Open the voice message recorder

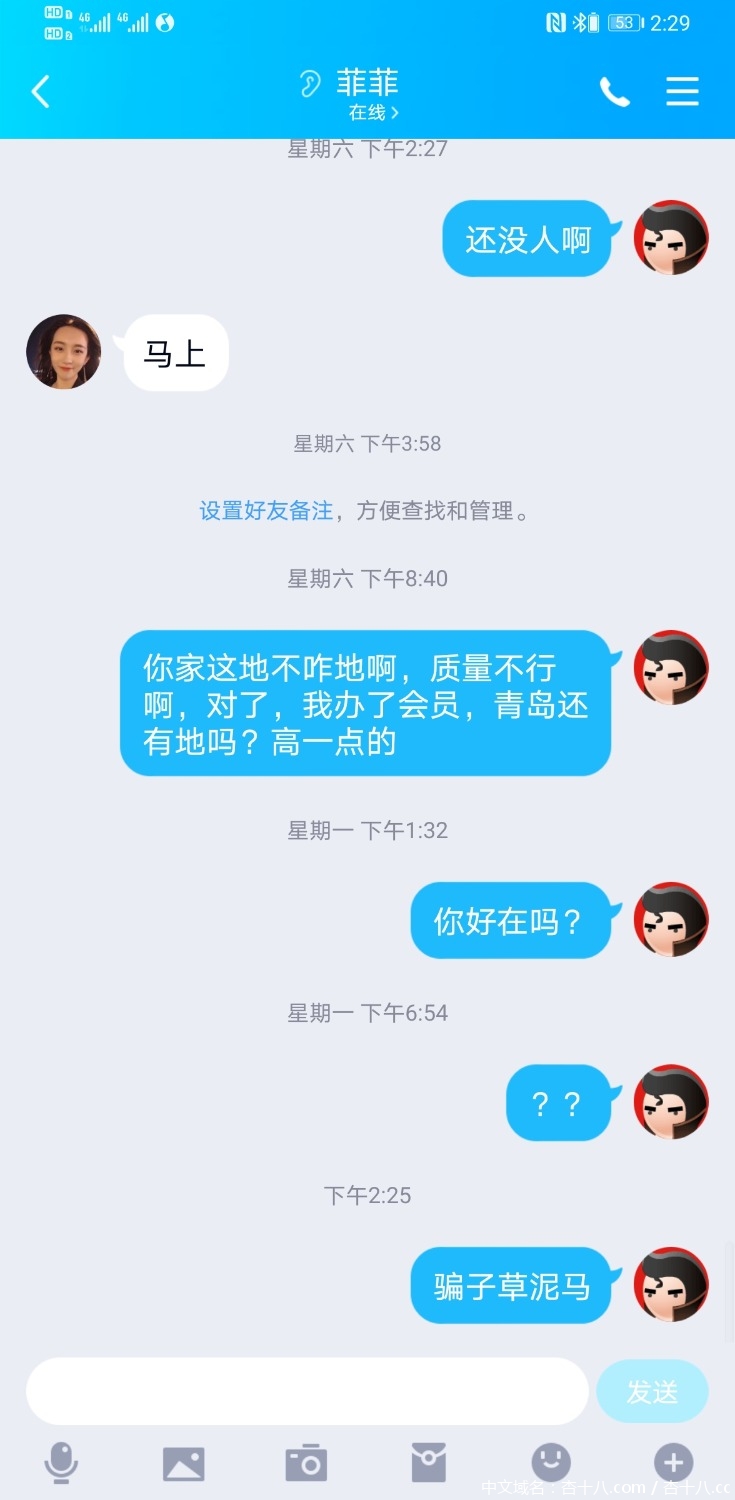[62, 1463]
